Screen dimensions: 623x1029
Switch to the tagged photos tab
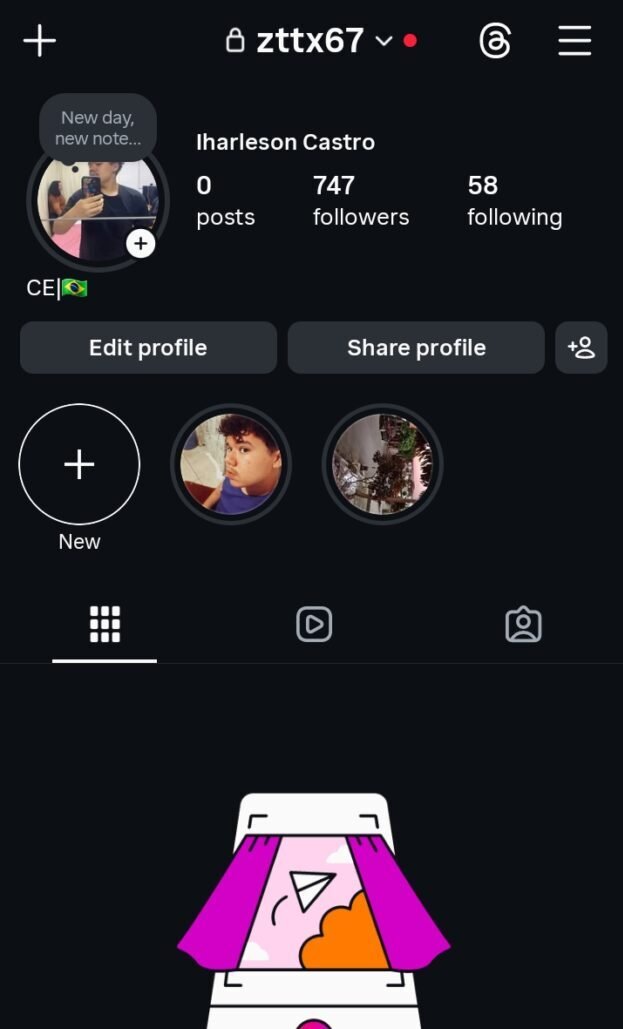tap(523, 624)
